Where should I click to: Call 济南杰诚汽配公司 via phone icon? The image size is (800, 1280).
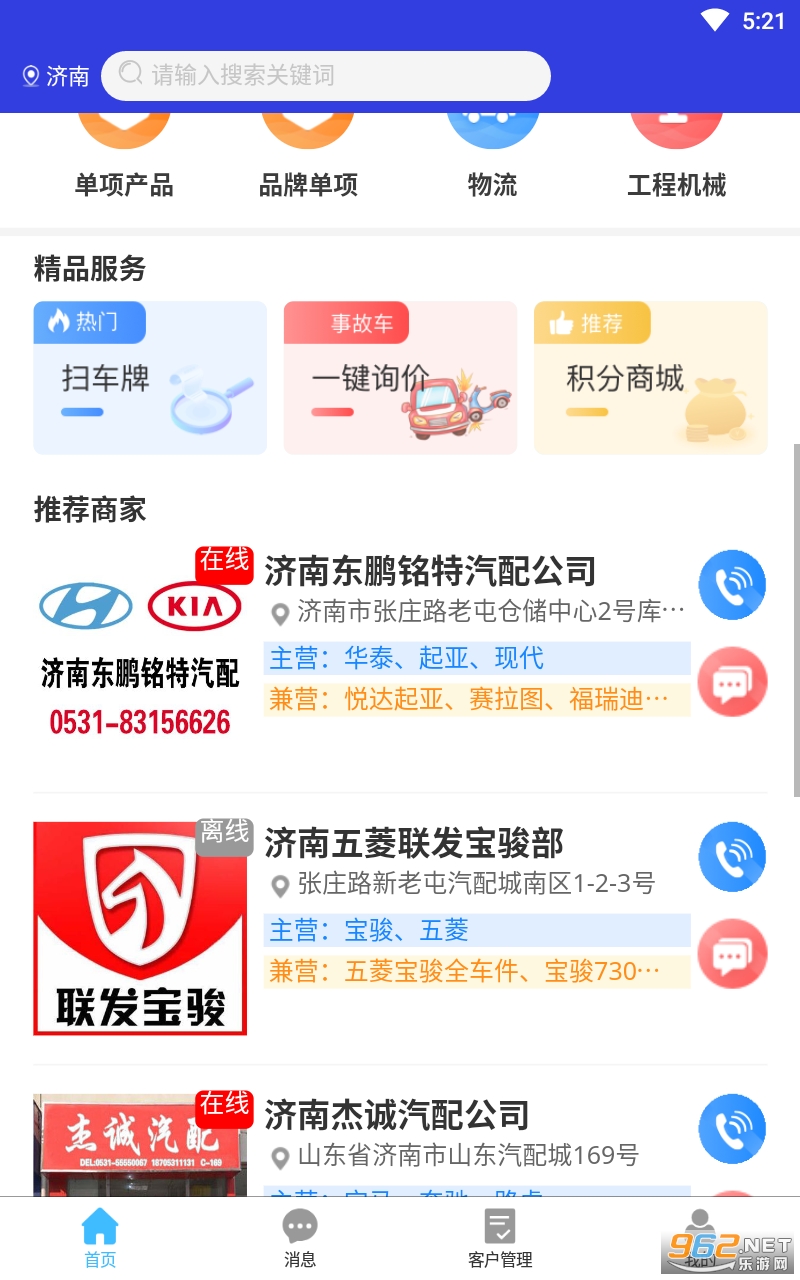732,1129
